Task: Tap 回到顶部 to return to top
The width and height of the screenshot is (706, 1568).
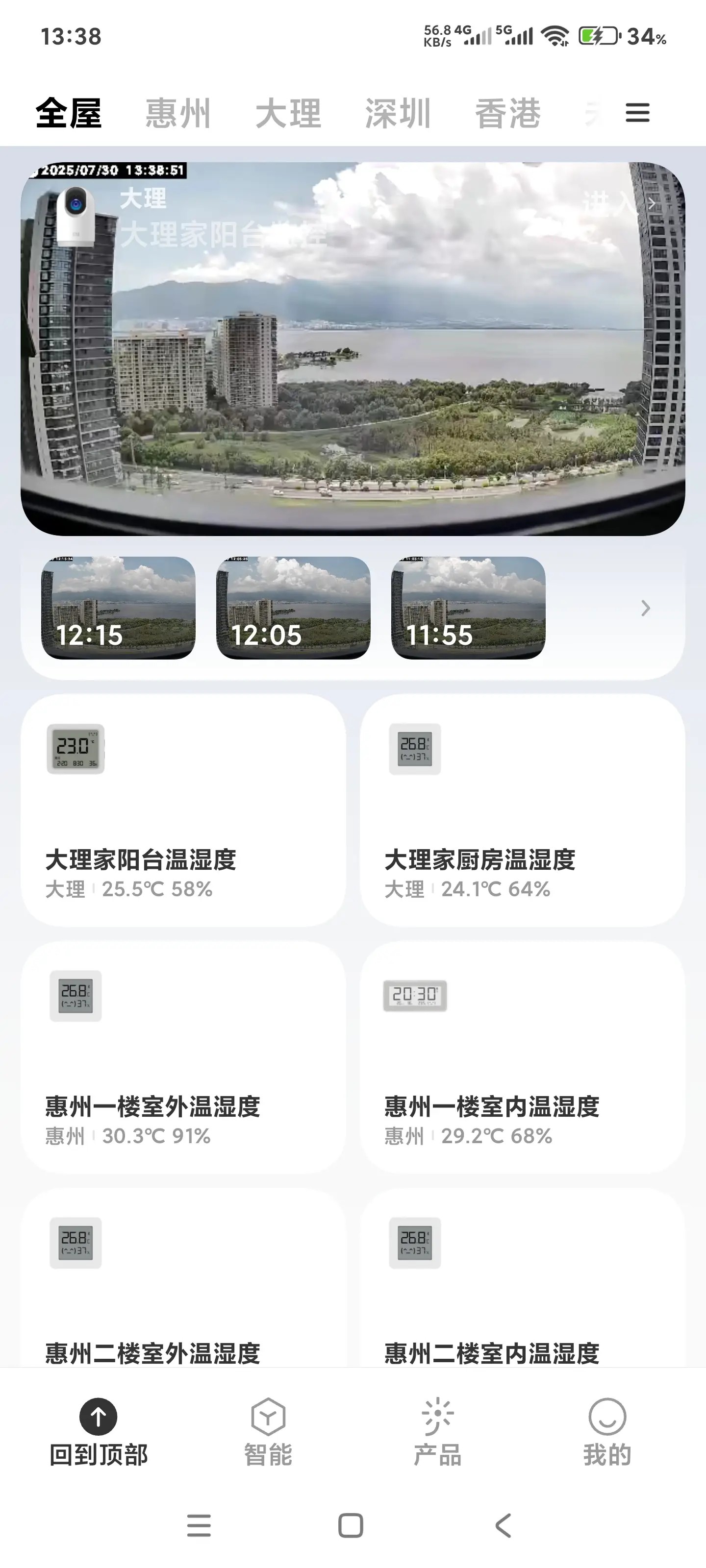Action: point(98,1432)
